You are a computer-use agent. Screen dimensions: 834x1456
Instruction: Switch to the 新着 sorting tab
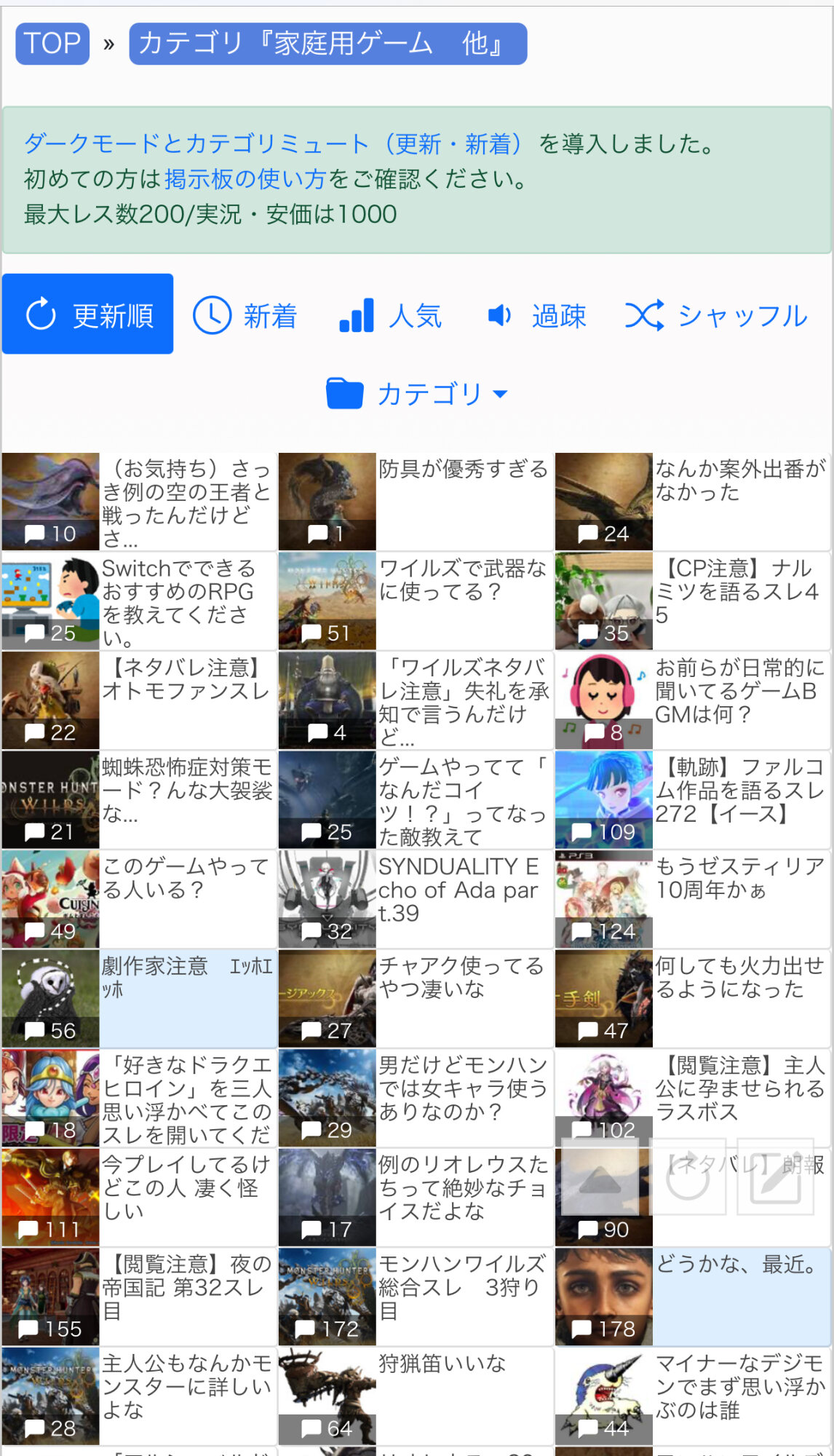245,316
